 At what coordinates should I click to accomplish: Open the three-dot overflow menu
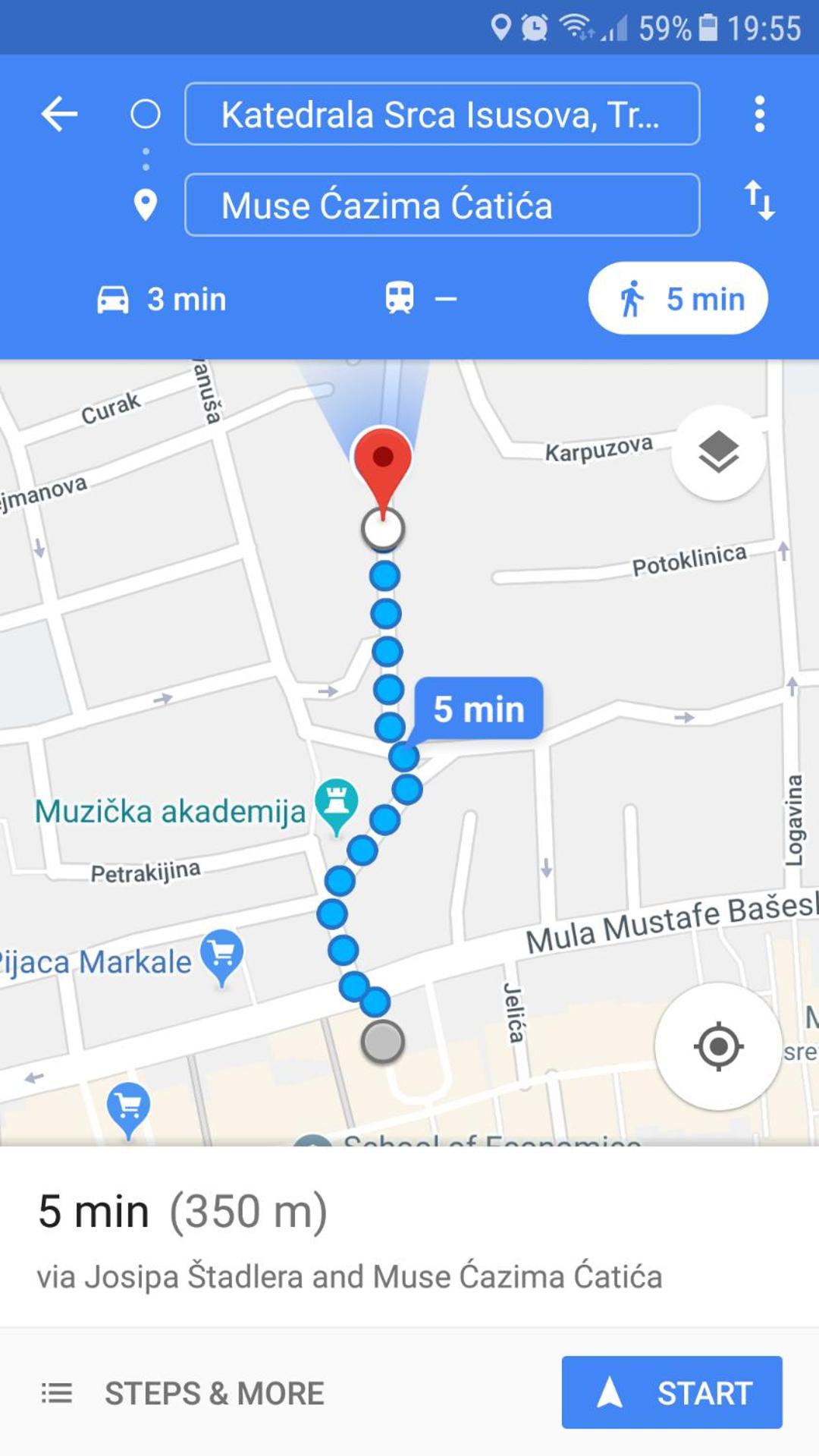tap(759, 114)
